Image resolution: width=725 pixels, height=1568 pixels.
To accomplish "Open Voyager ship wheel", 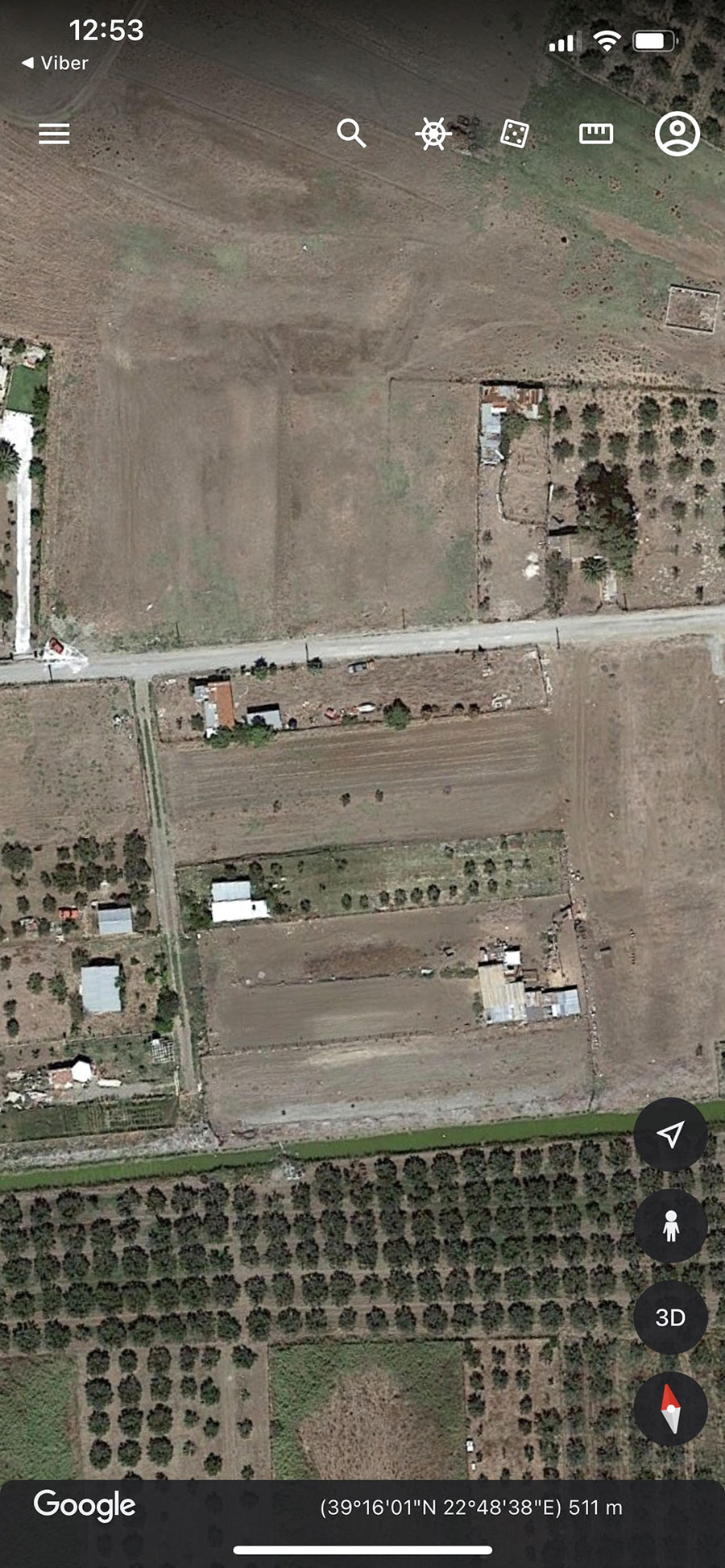I will pyautogui.click(x=433, y=133).
